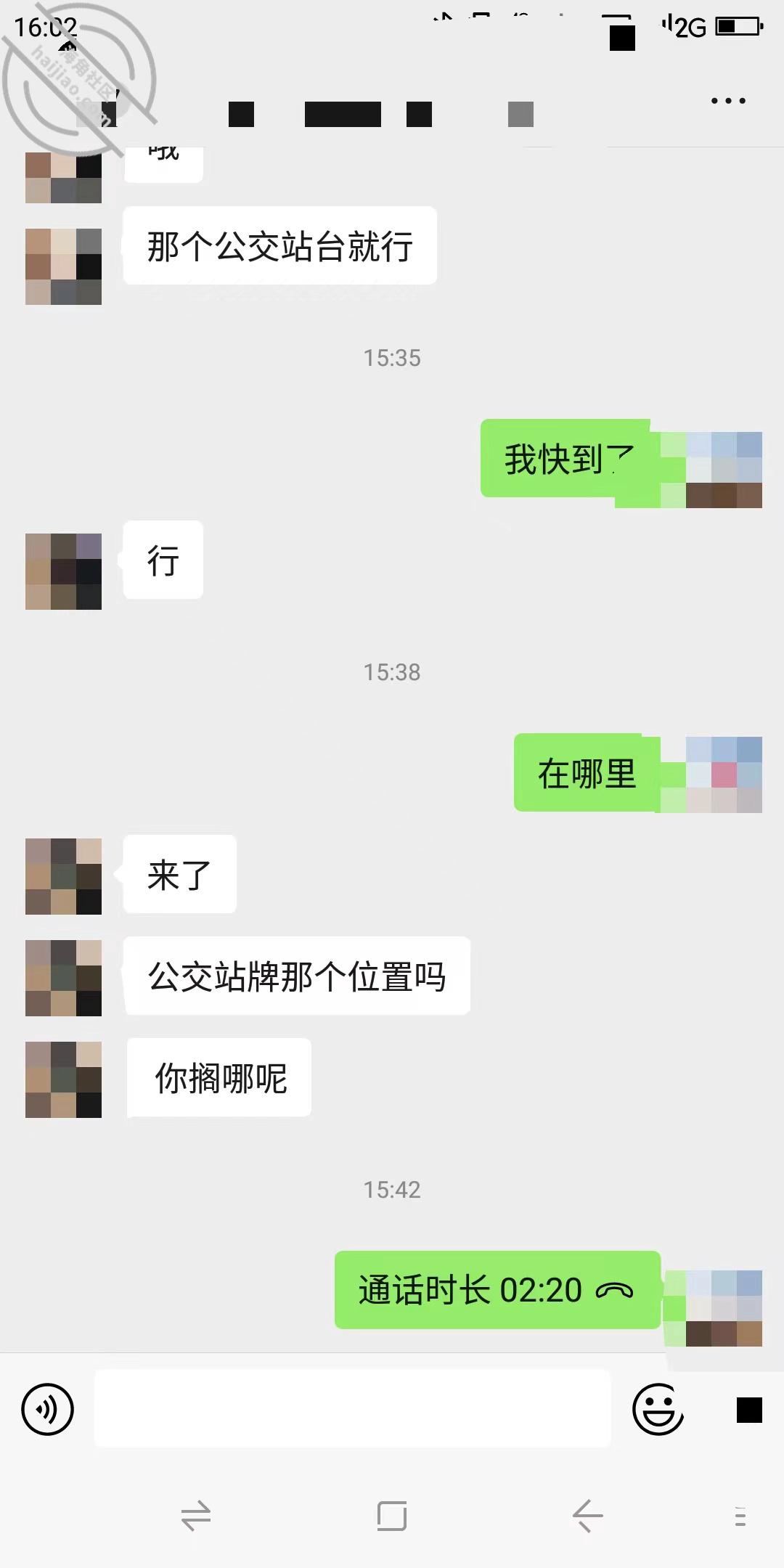Image resolution: width=784 pixels, height=1568 pixels.
Task: Tap the system back arrow
Action: 587,1516
